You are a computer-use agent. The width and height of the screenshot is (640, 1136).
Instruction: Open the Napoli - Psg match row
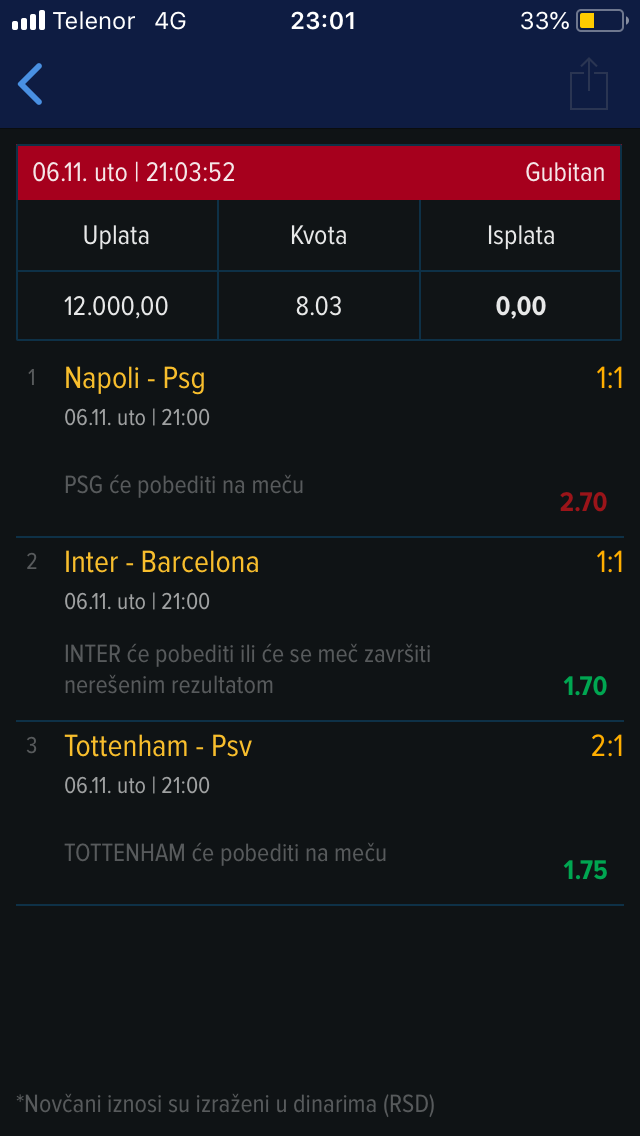click(x=320, y=445)
